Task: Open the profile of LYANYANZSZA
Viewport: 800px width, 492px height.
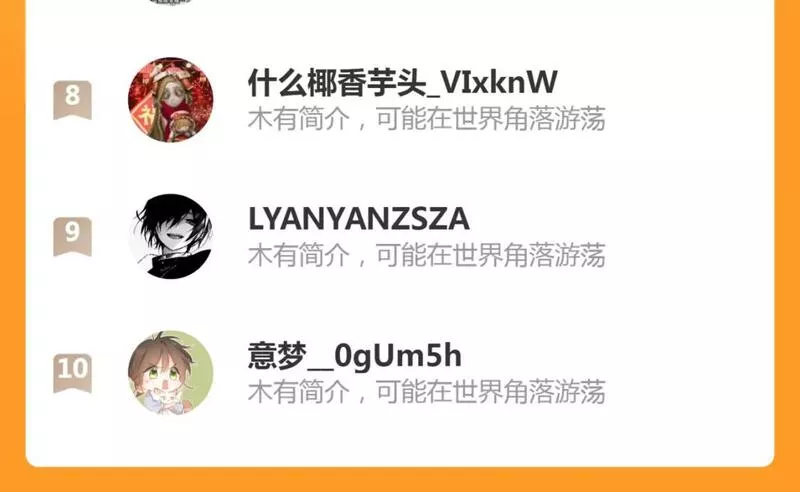Action: tap(358, 219)
